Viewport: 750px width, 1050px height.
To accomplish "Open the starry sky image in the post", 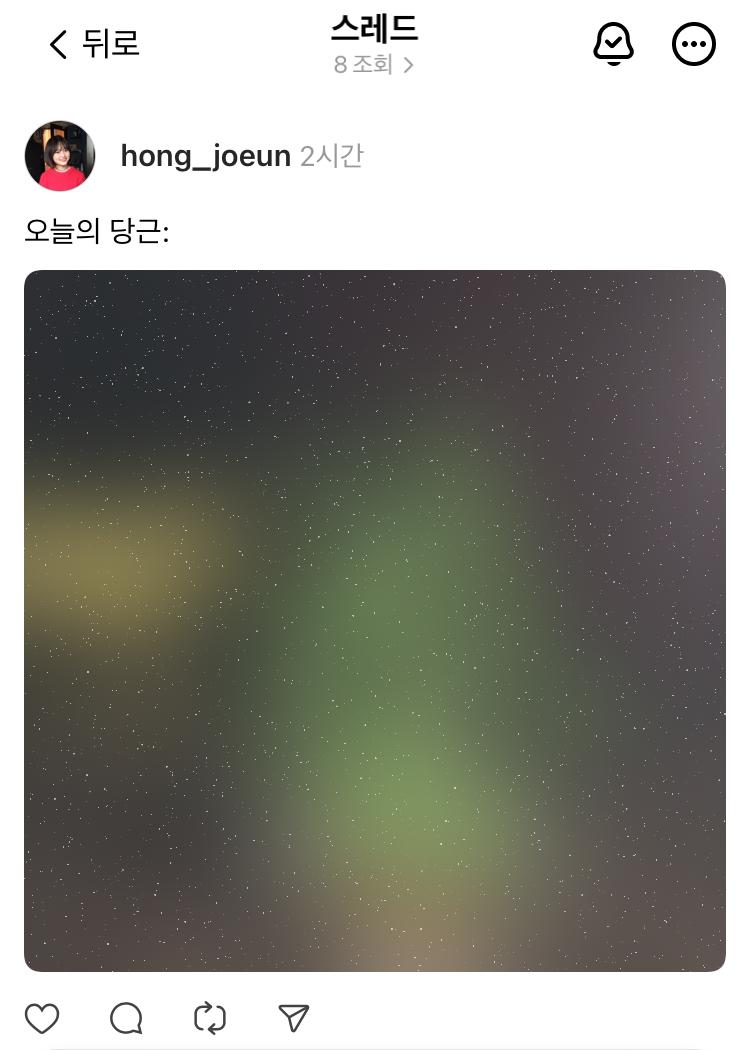I will [x=375, y=620].
